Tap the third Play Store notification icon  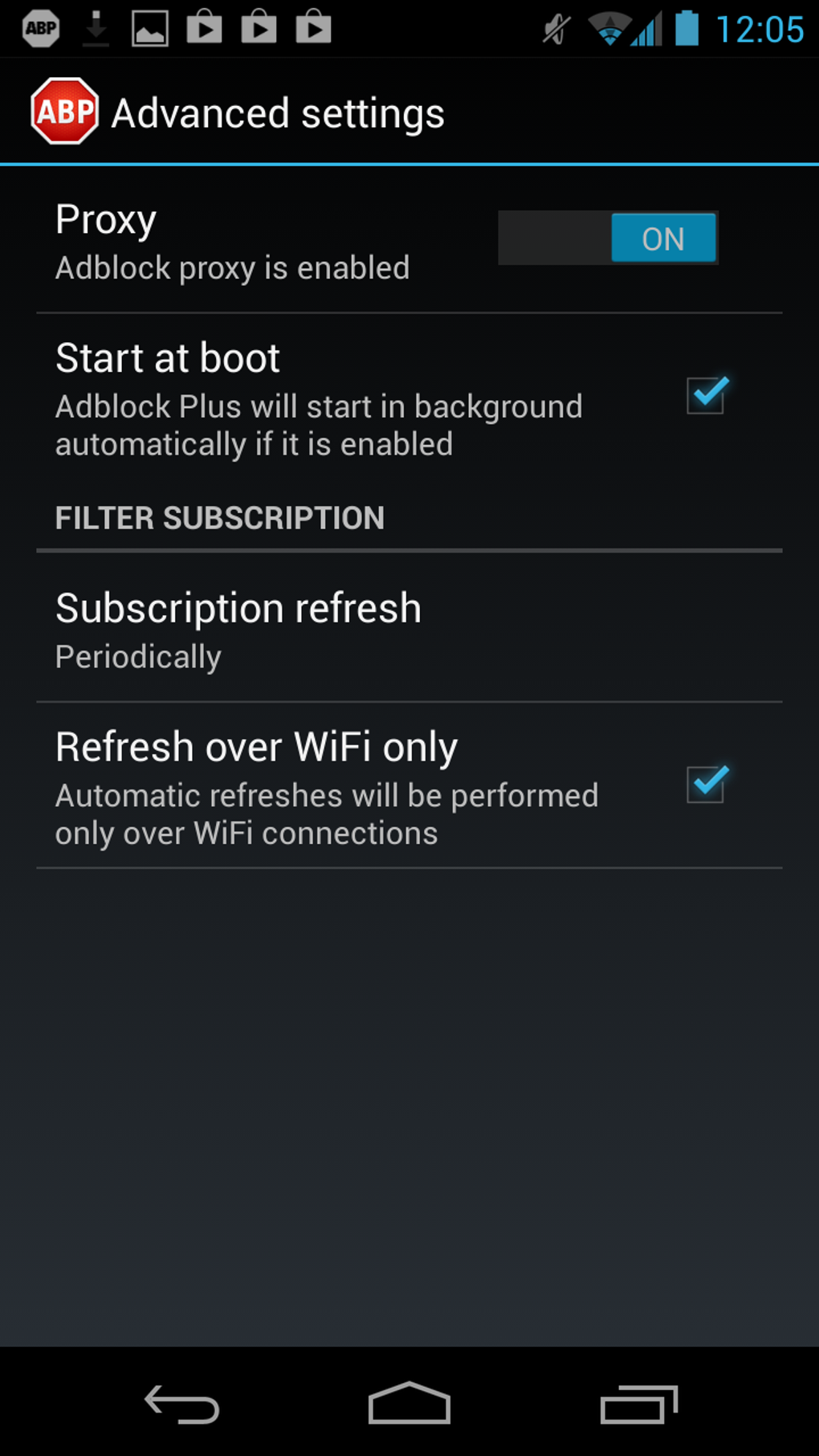313,27
